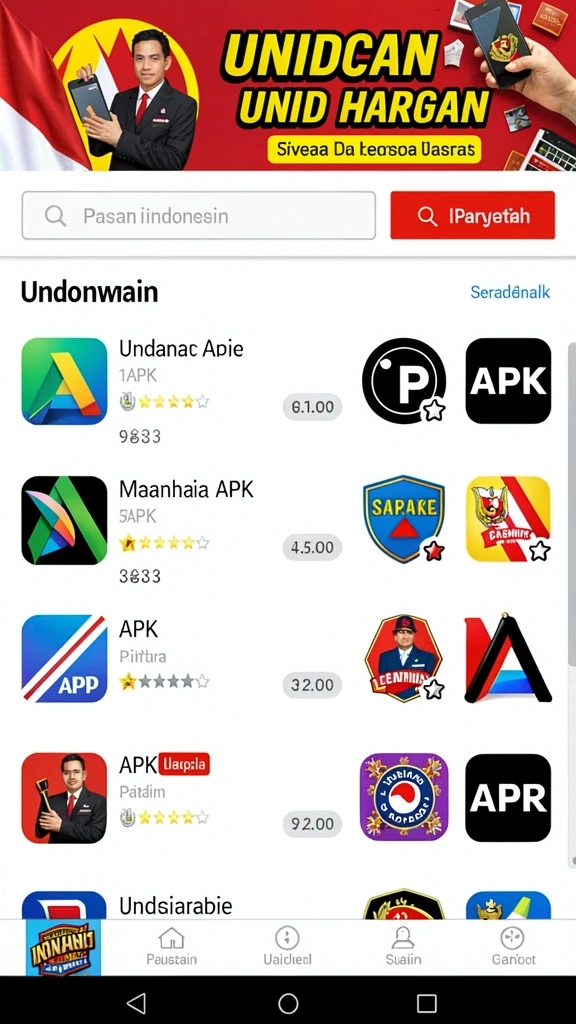Tap the Pasan iindonesin search field
576x1024 pixels.
[199, 216]
